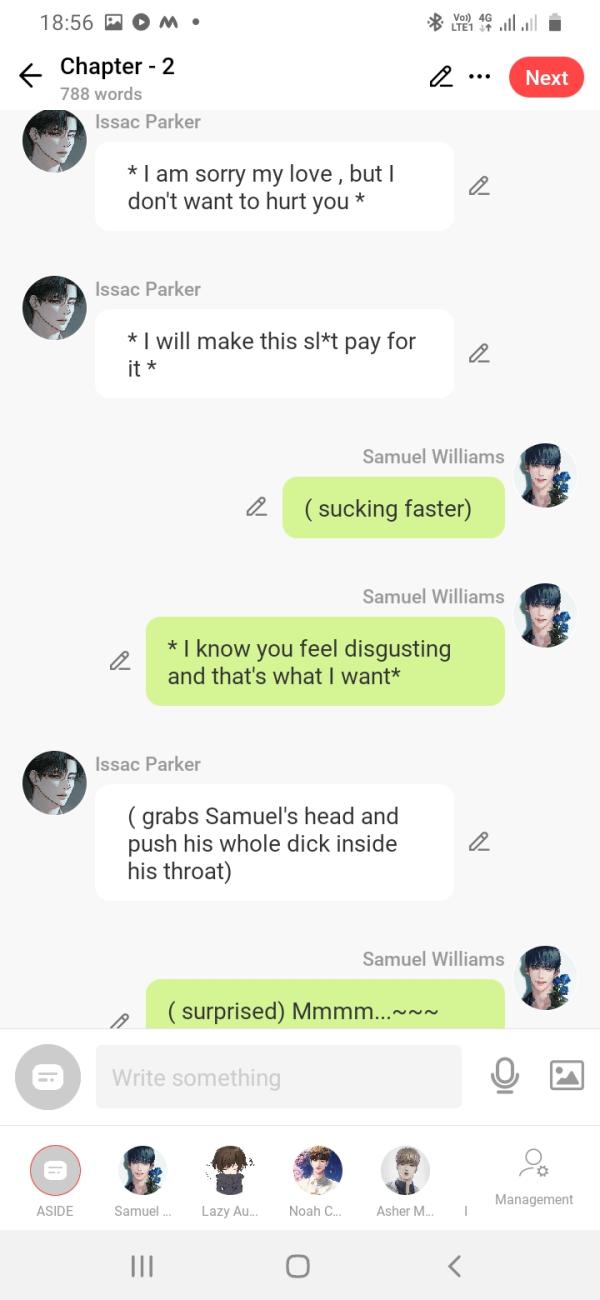Focus the Write something field
Image resolution: width=600 pixels, height=1300 pixels.
[278, 1077]
